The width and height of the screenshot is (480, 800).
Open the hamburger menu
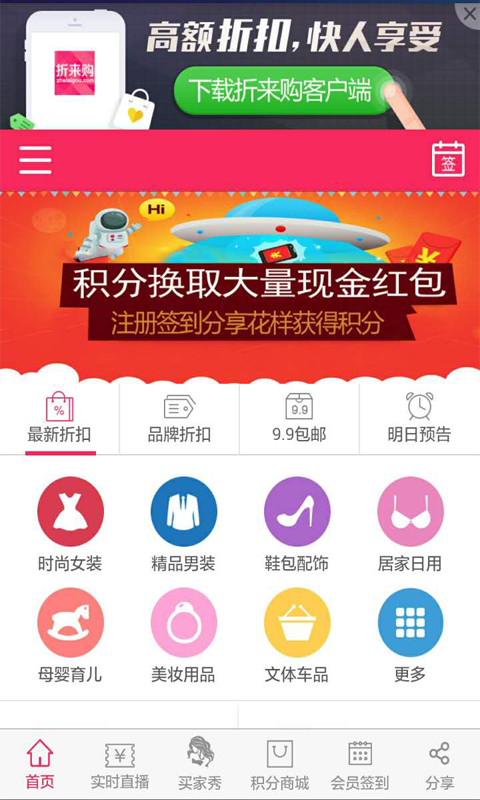[35, 160]
